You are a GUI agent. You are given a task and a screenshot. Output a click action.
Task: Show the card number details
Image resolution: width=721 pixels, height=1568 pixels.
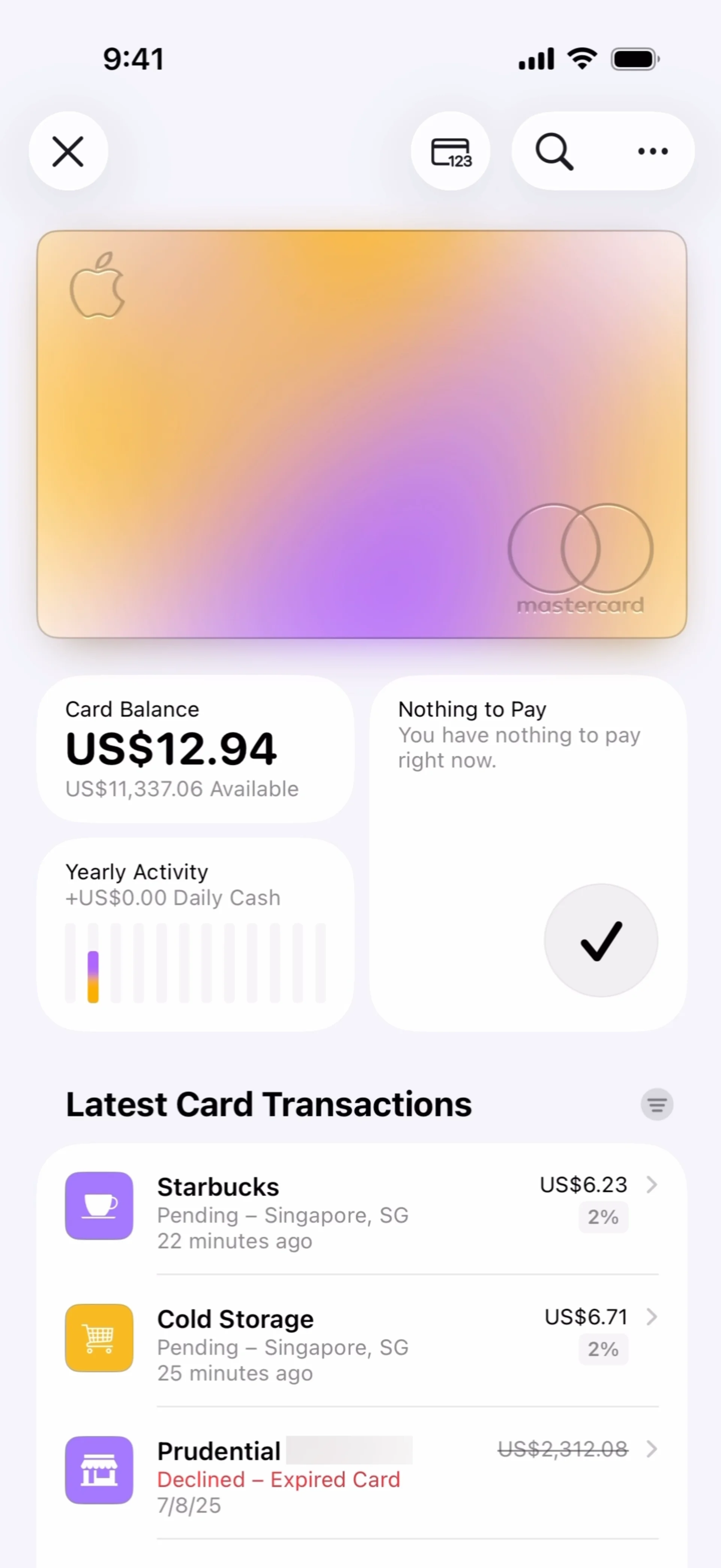click(x=451, y=151)
